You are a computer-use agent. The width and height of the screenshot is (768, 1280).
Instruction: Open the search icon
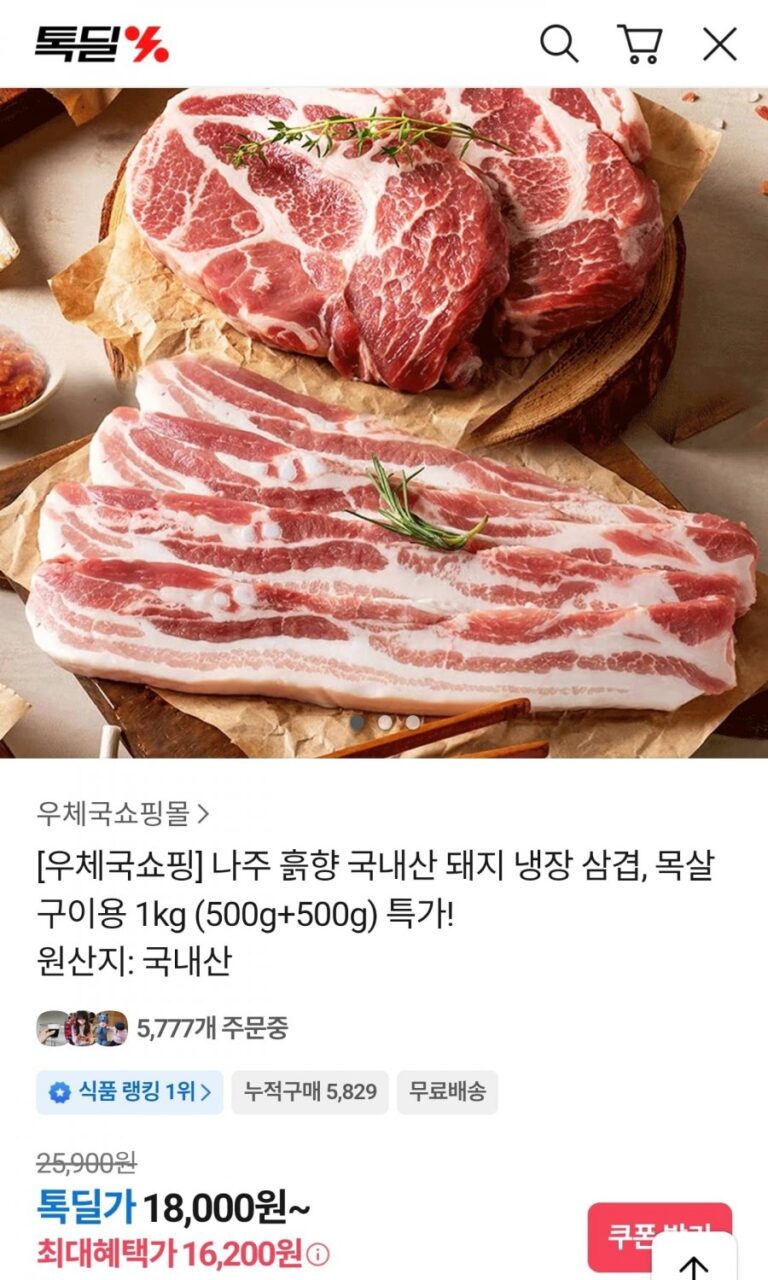pyautogui.click(x=559, y=44)
